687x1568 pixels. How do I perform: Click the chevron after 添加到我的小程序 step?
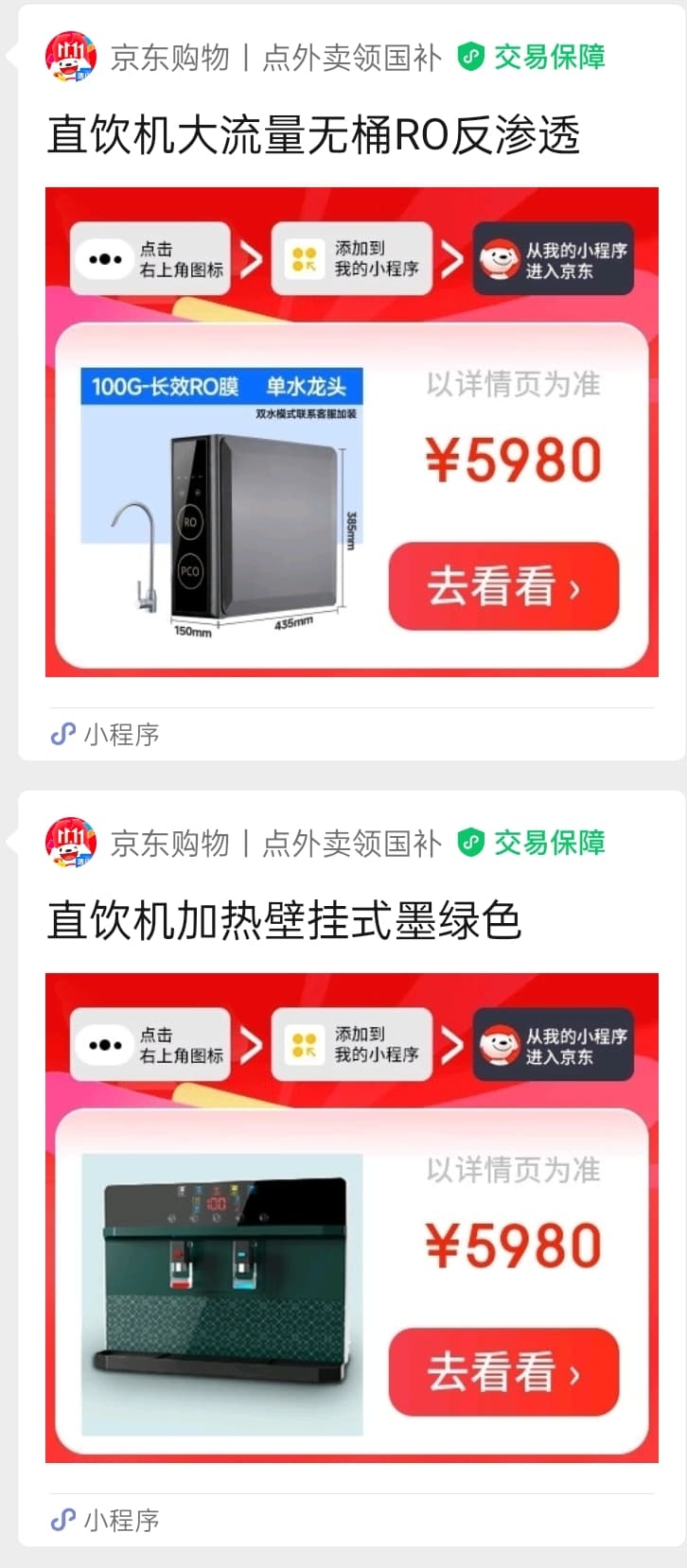[451, 259]
